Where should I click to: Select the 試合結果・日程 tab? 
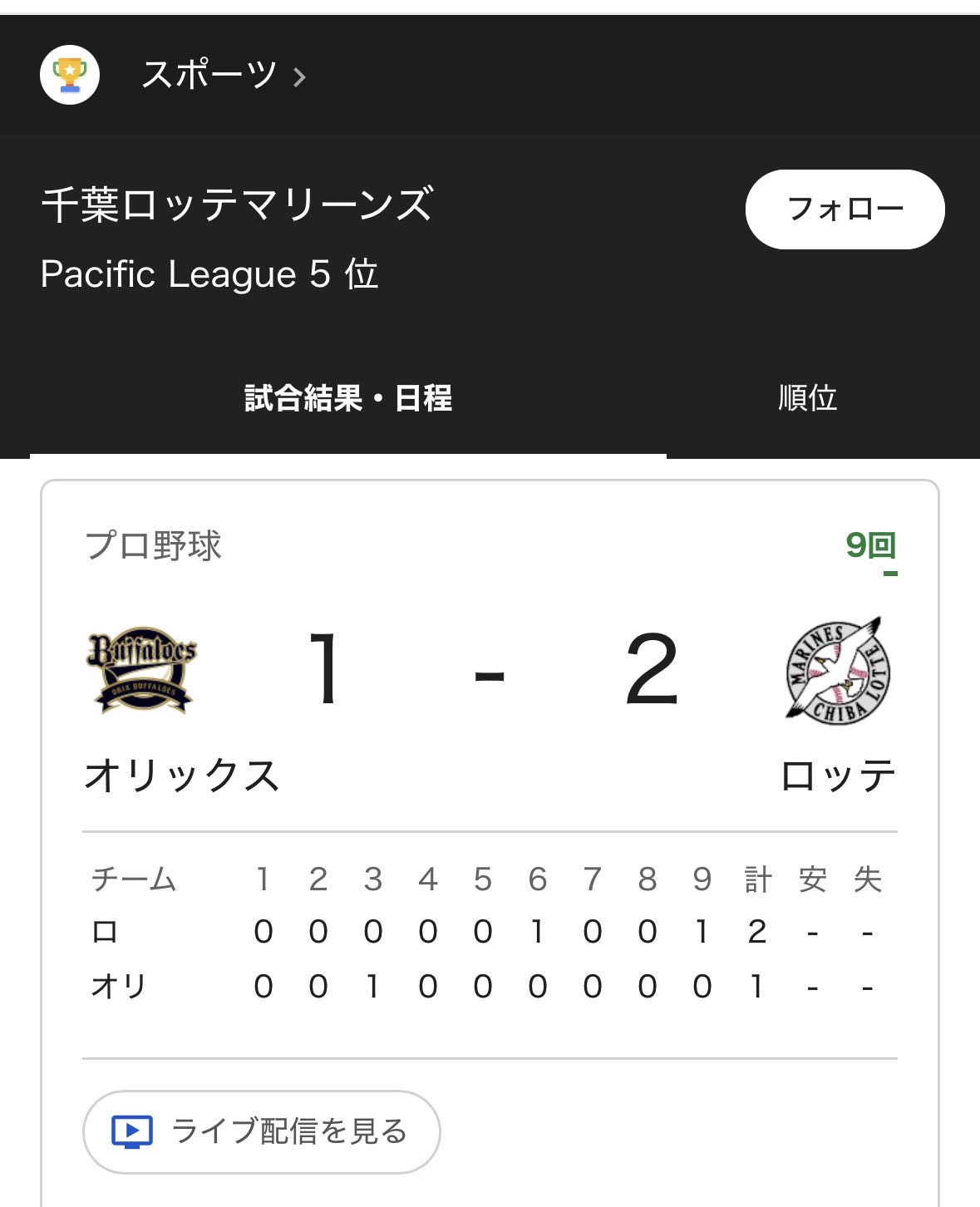point(348,398)
